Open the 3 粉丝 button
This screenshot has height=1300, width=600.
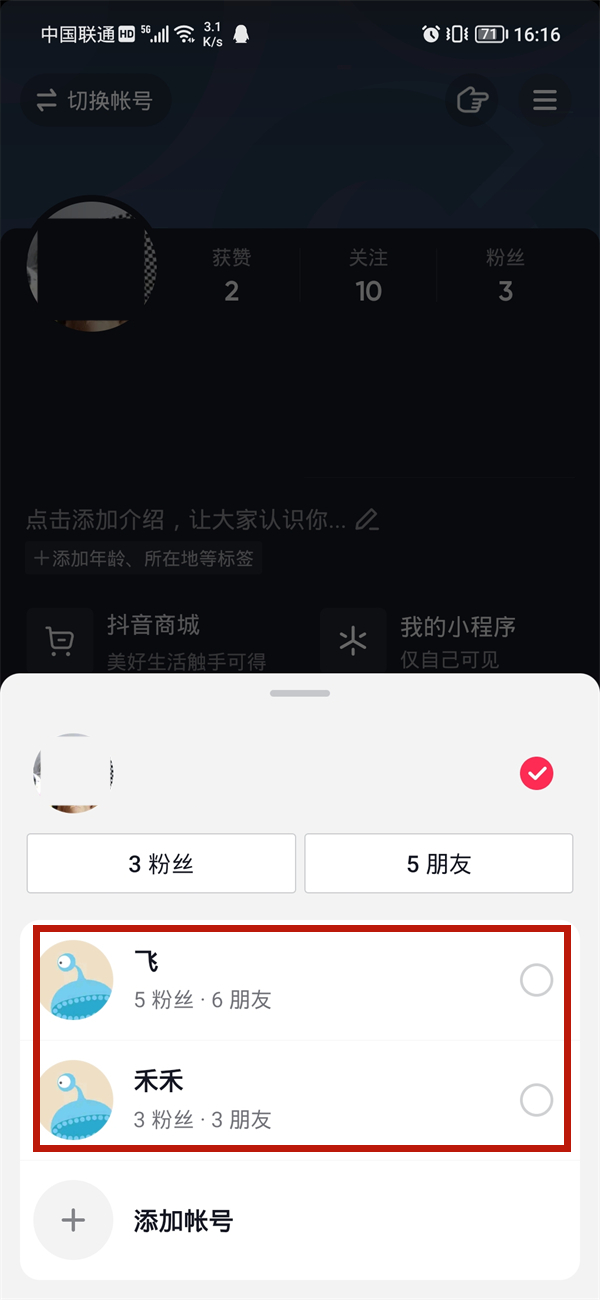point(161,863)
